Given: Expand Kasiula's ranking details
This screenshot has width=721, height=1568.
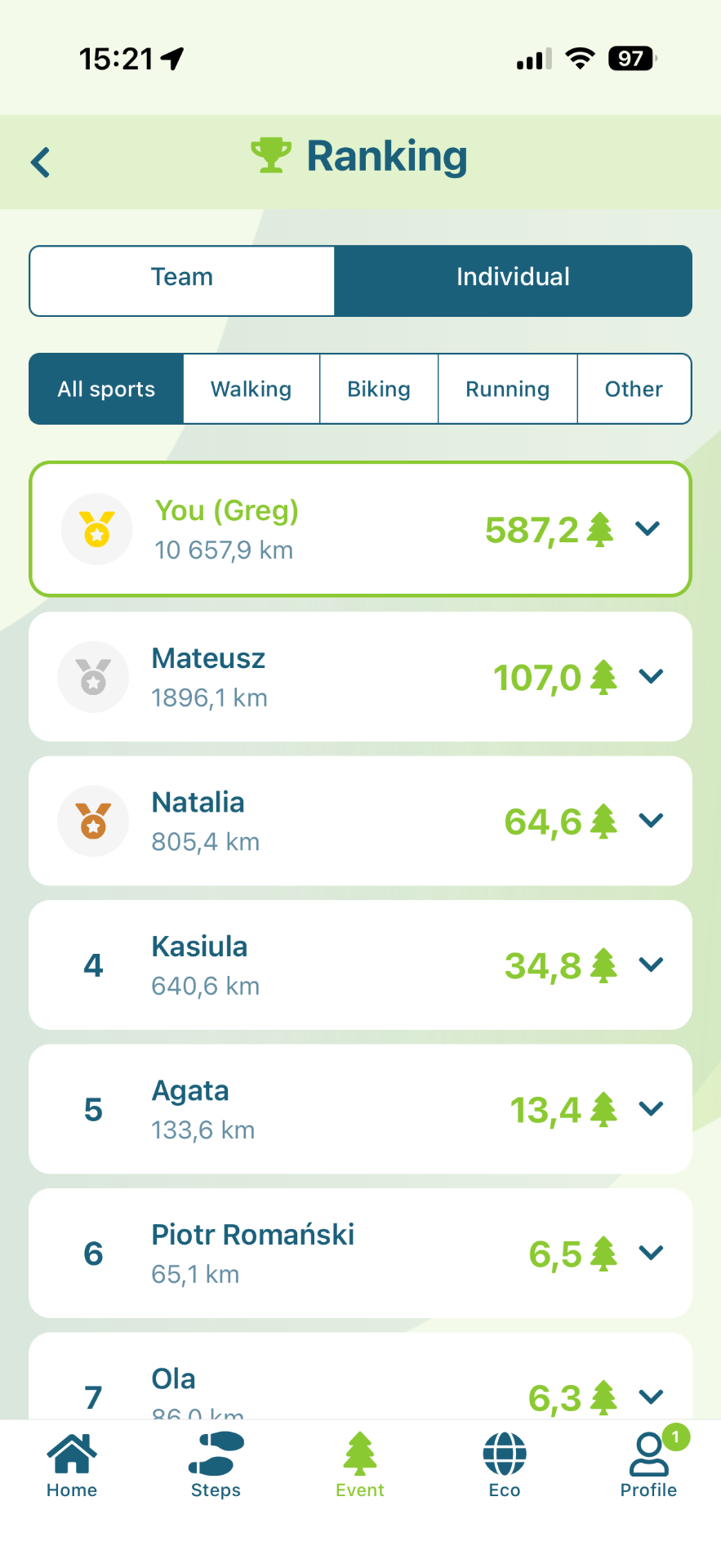Looking at the screenshot, I should click(x=651, y=964).
